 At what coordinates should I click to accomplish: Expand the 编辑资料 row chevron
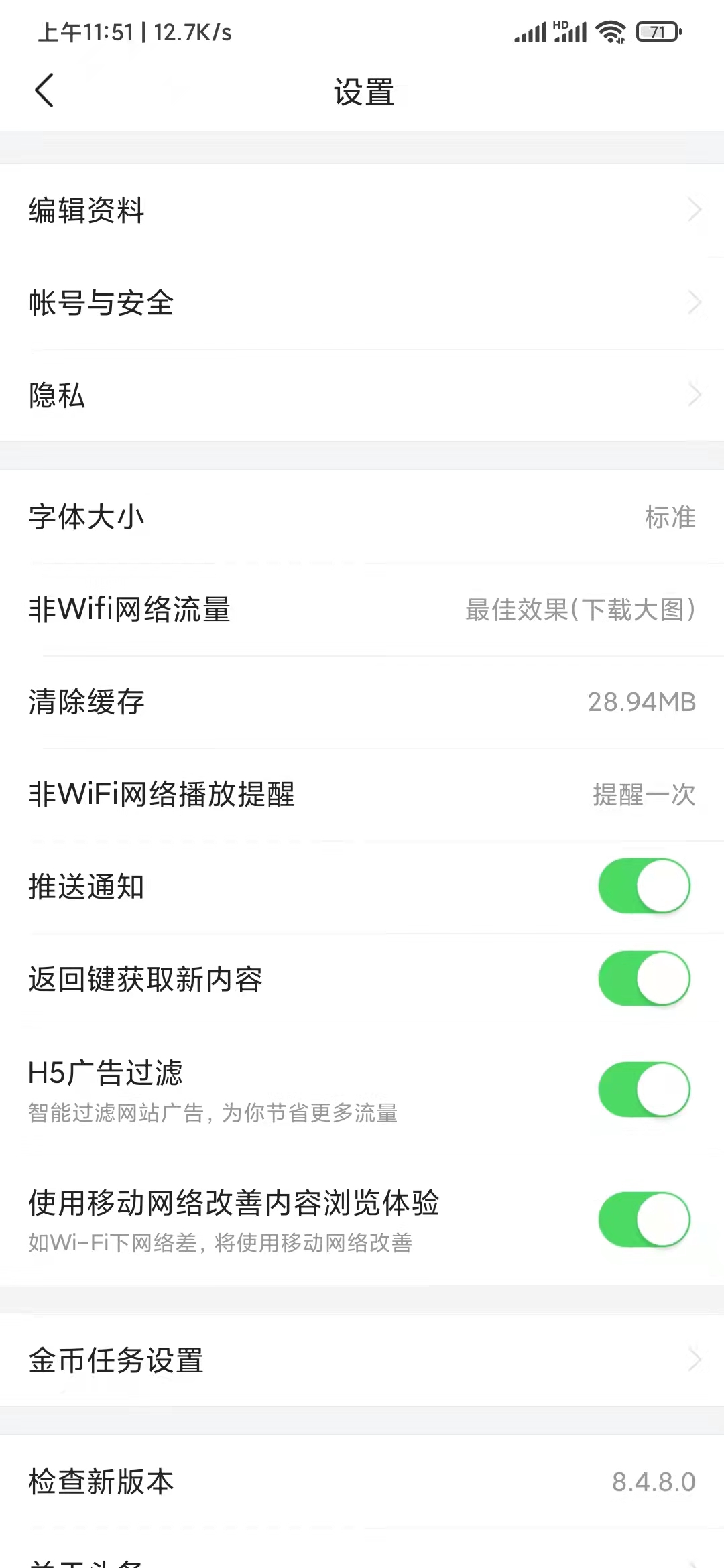[x=695, y=210]
